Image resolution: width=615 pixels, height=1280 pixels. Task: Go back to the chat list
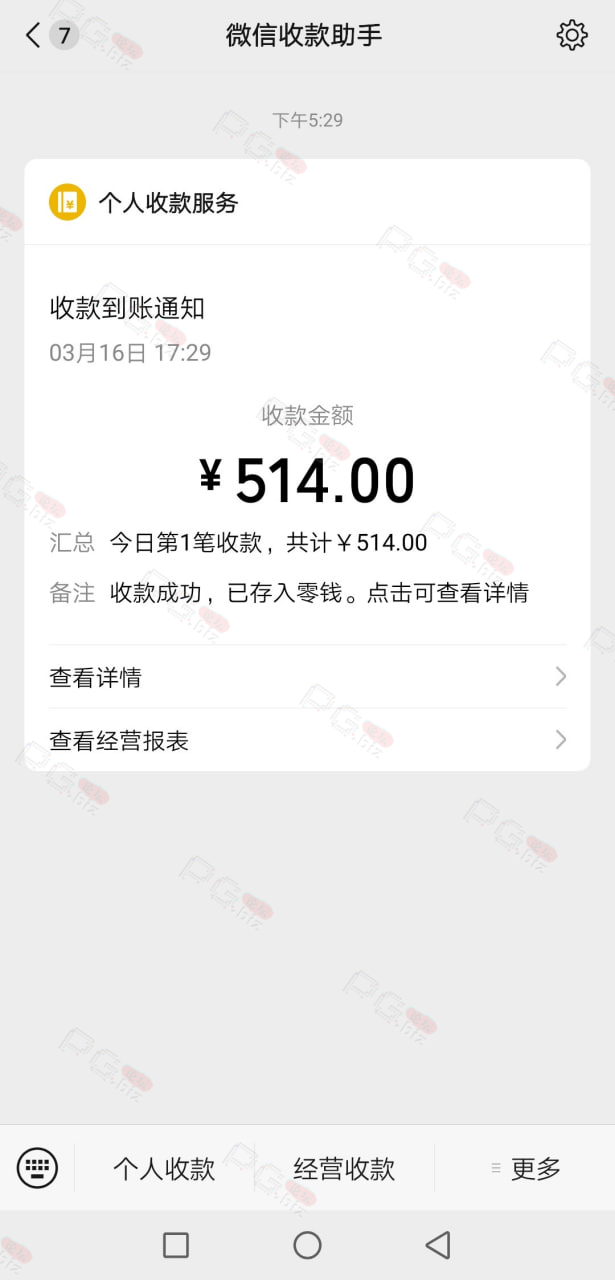coord(51,36)
